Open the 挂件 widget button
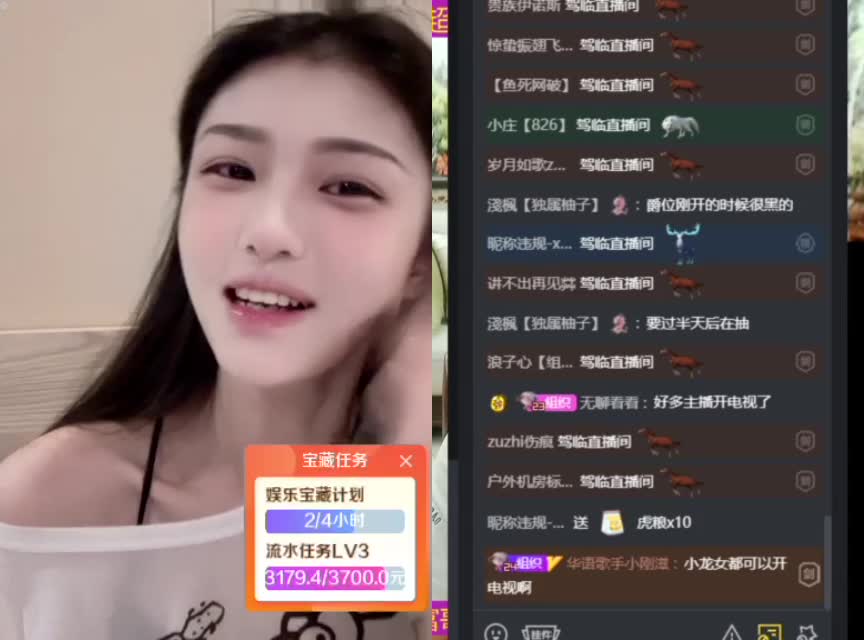Image resolution: width=864 pixels, height=640 pixels. 541,632
